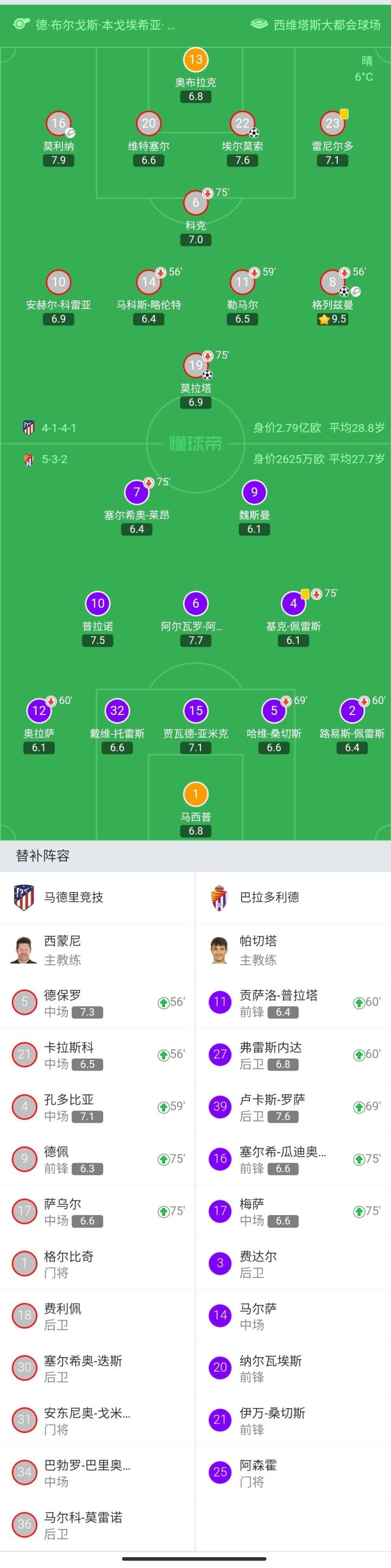Select Valladolid goalkeeper 马西普
The image size is (391, 1568).
(195, 794)
